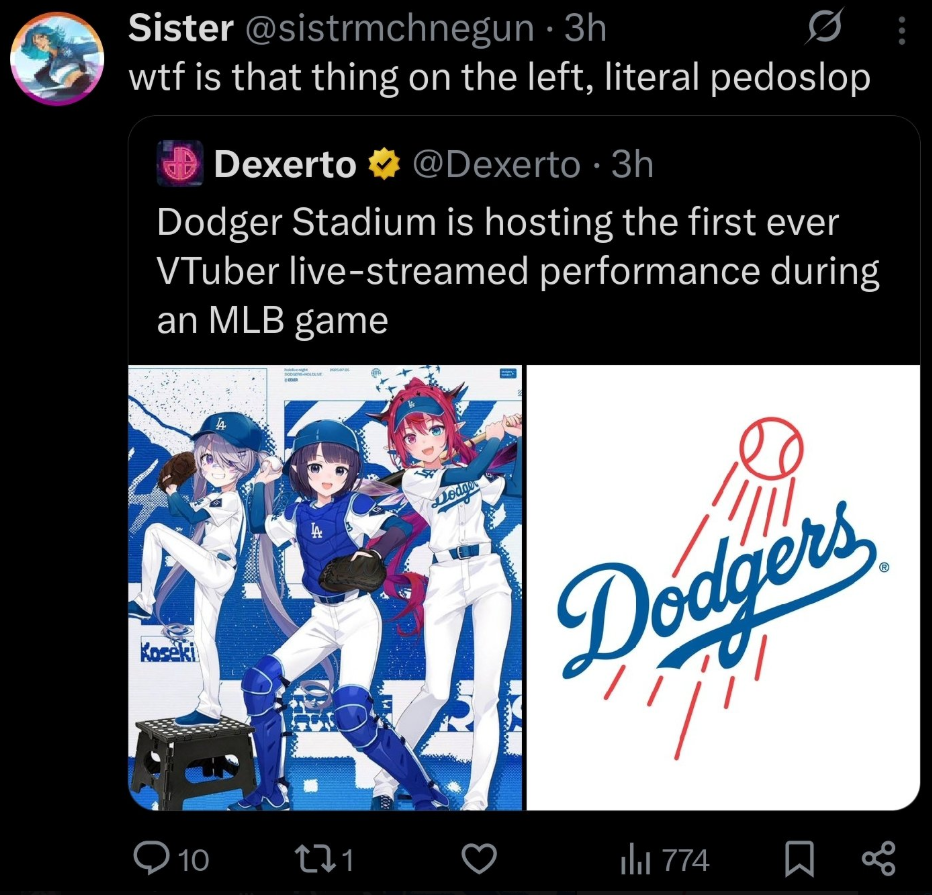The image size is (932, 895).
Task: Open the @sistrmchnegun profile handle
Action: click(390, 29)
